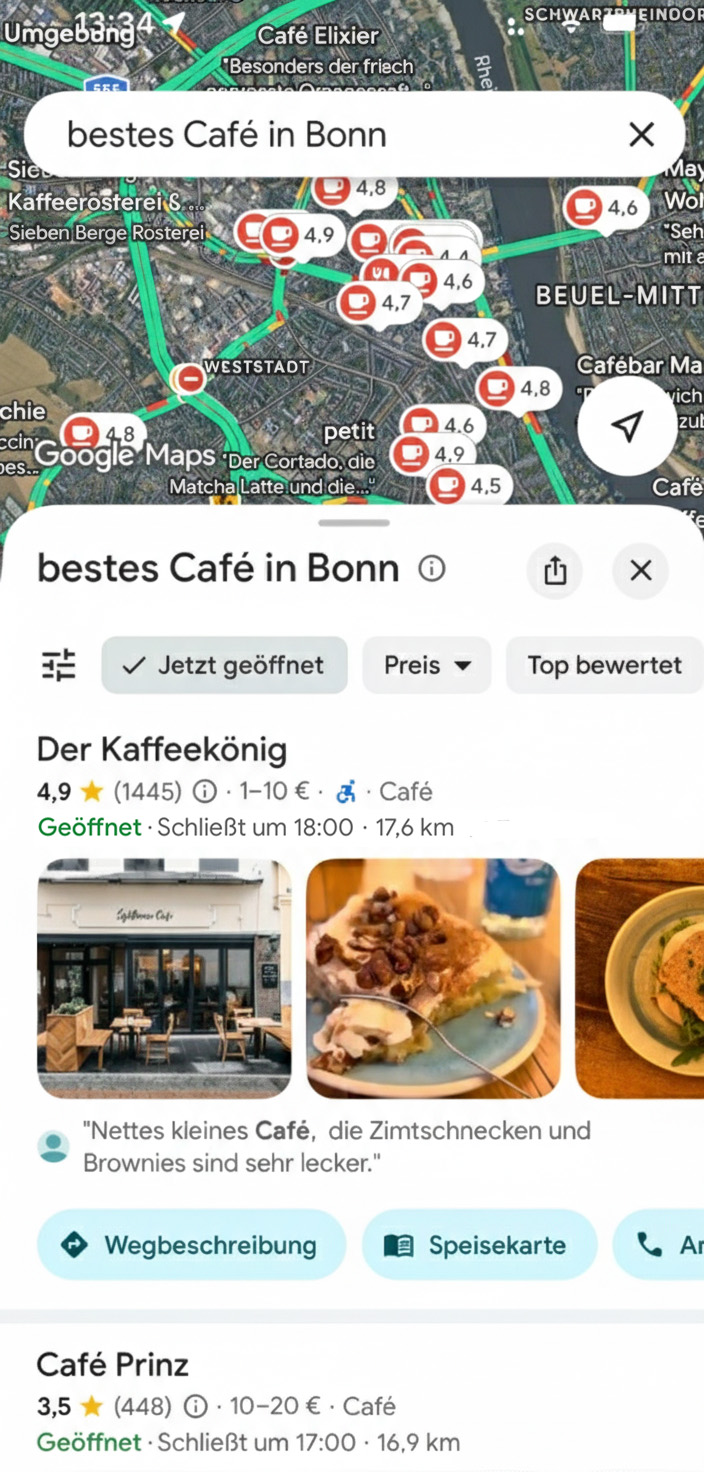View the storefront photo of Der Kaffeekönig
Viewport: 704px width, 1472px height.
point(164,978)
